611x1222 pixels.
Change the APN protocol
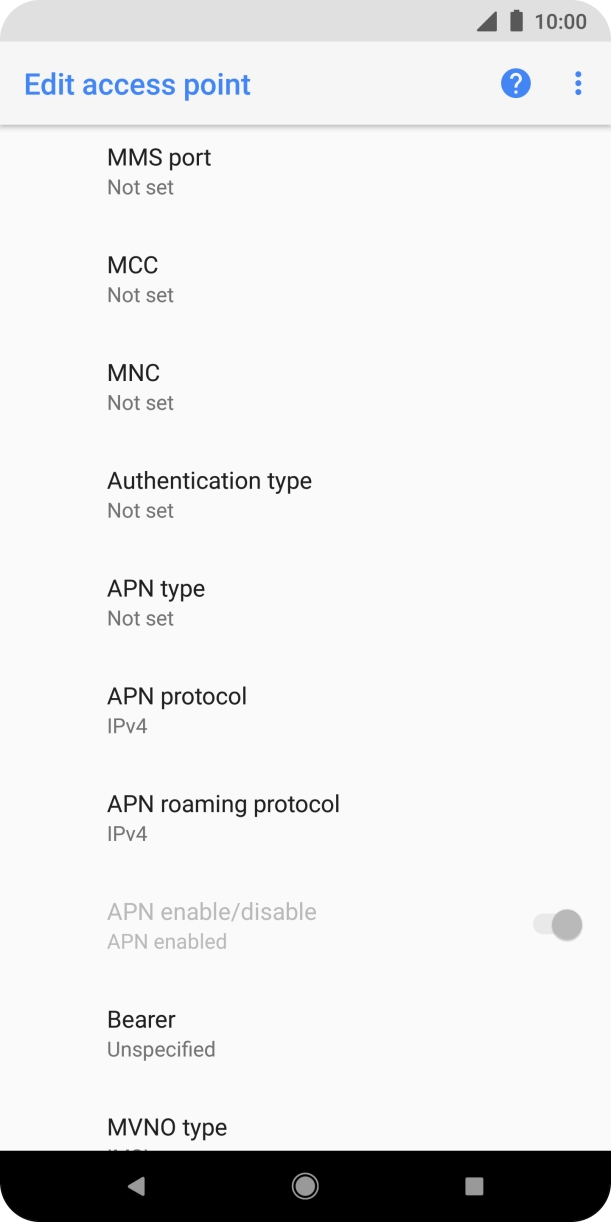pos(305,710)
